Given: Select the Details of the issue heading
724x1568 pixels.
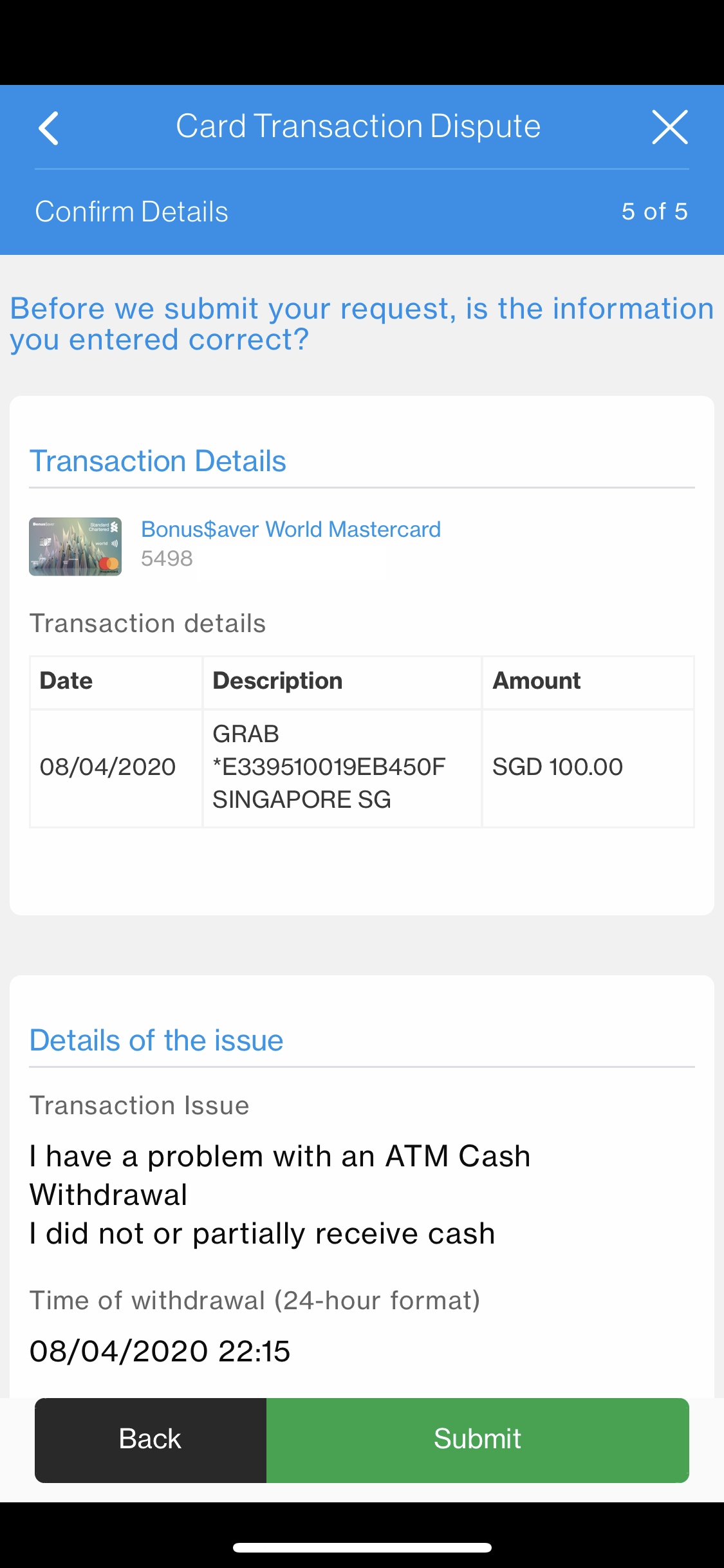Looking at the screenshot, I should (x=156, y=1039).
